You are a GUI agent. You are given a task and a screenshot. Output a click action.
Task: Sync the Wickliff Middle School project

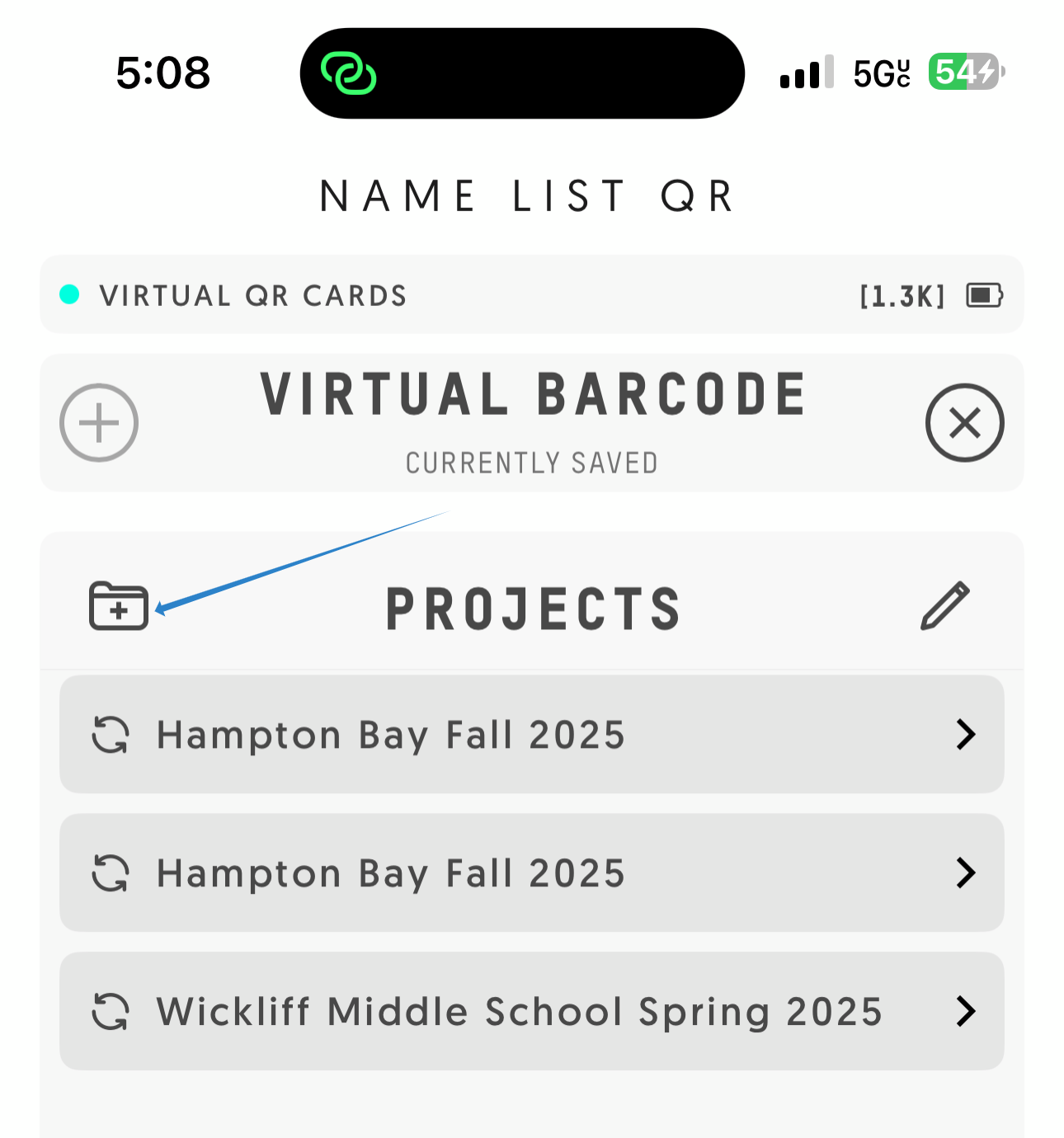tap(111, 1011)
